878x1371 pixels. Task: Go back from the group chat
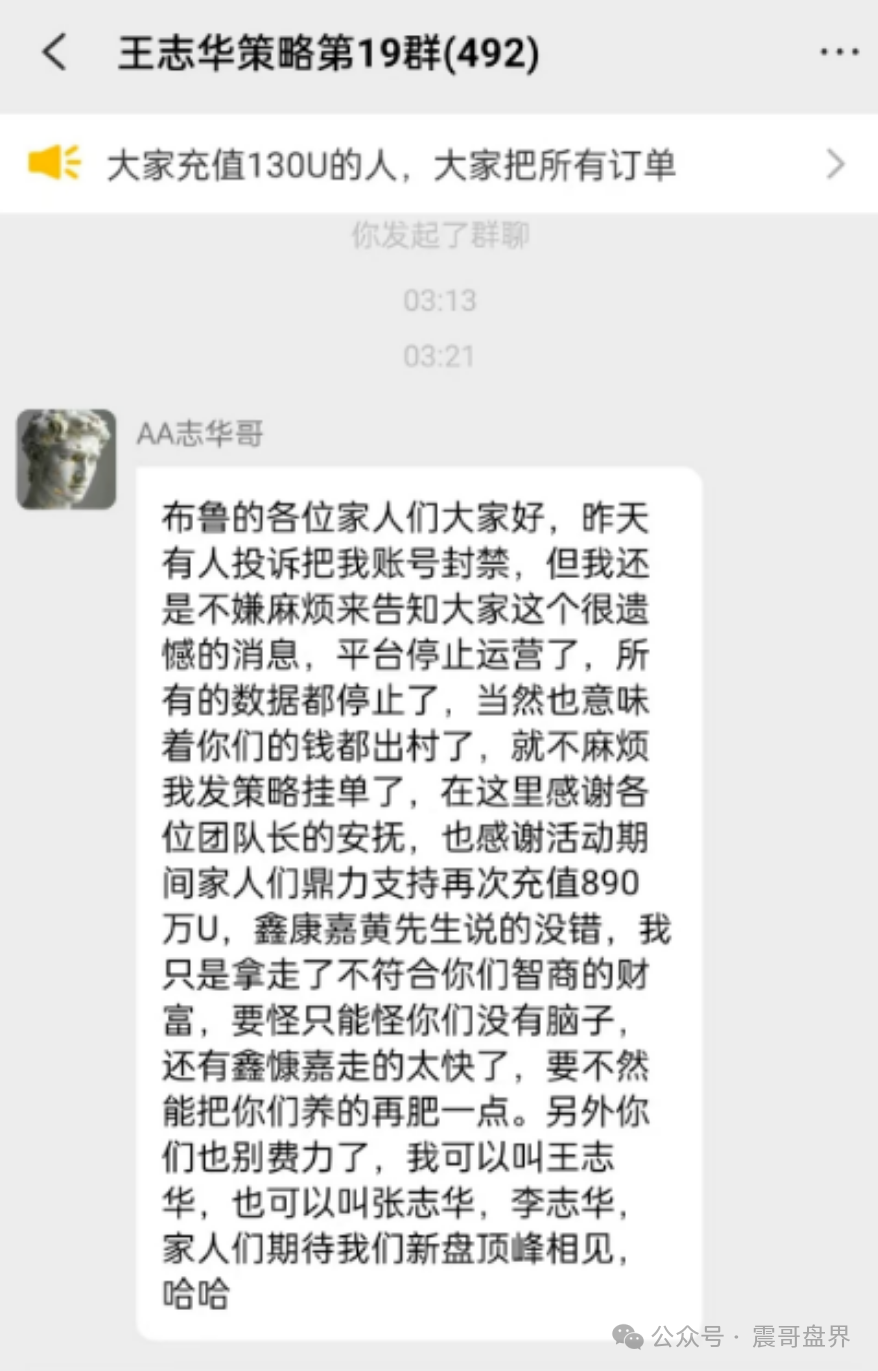pyautogui.click(x=55, y=52)
